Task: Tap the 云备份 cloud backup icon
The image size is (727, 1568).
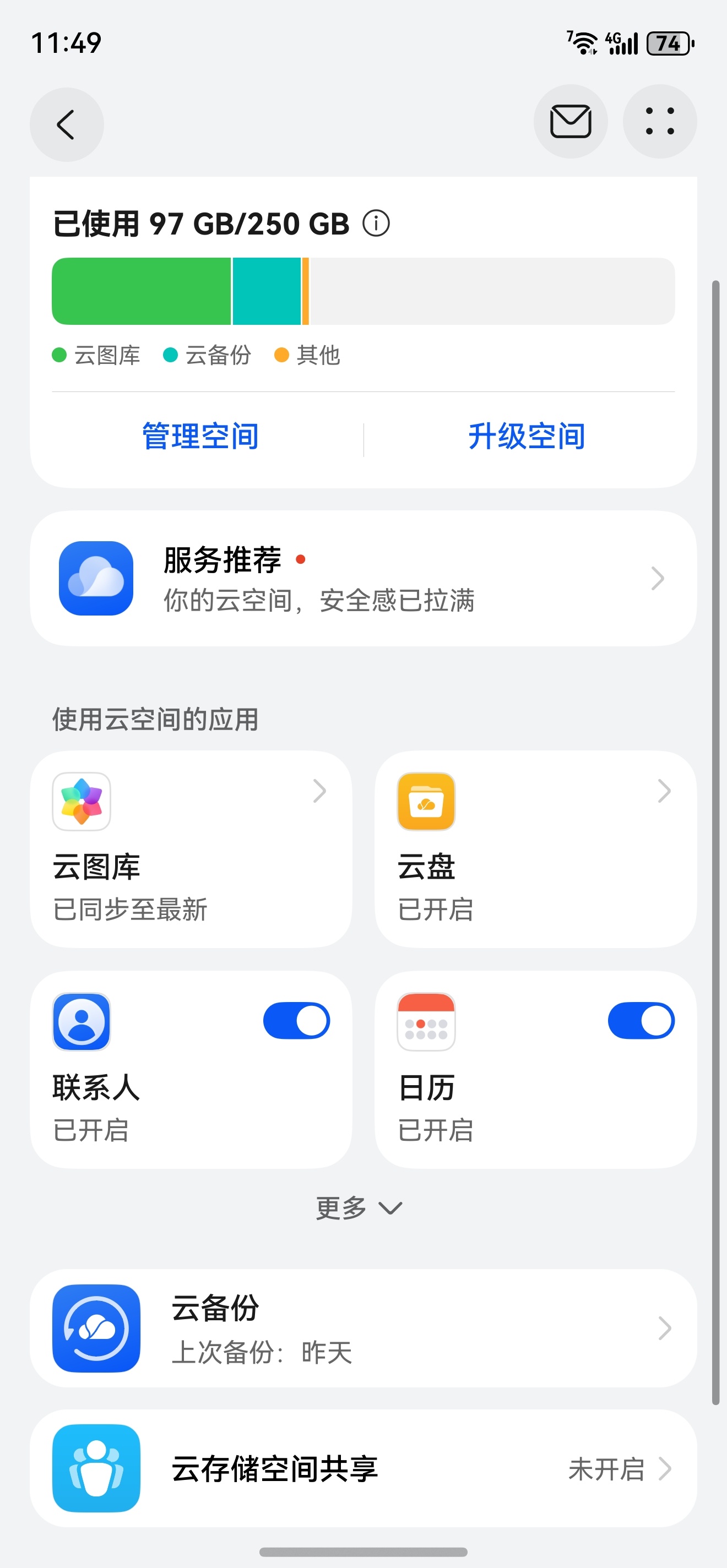Action: (96, 1328)
